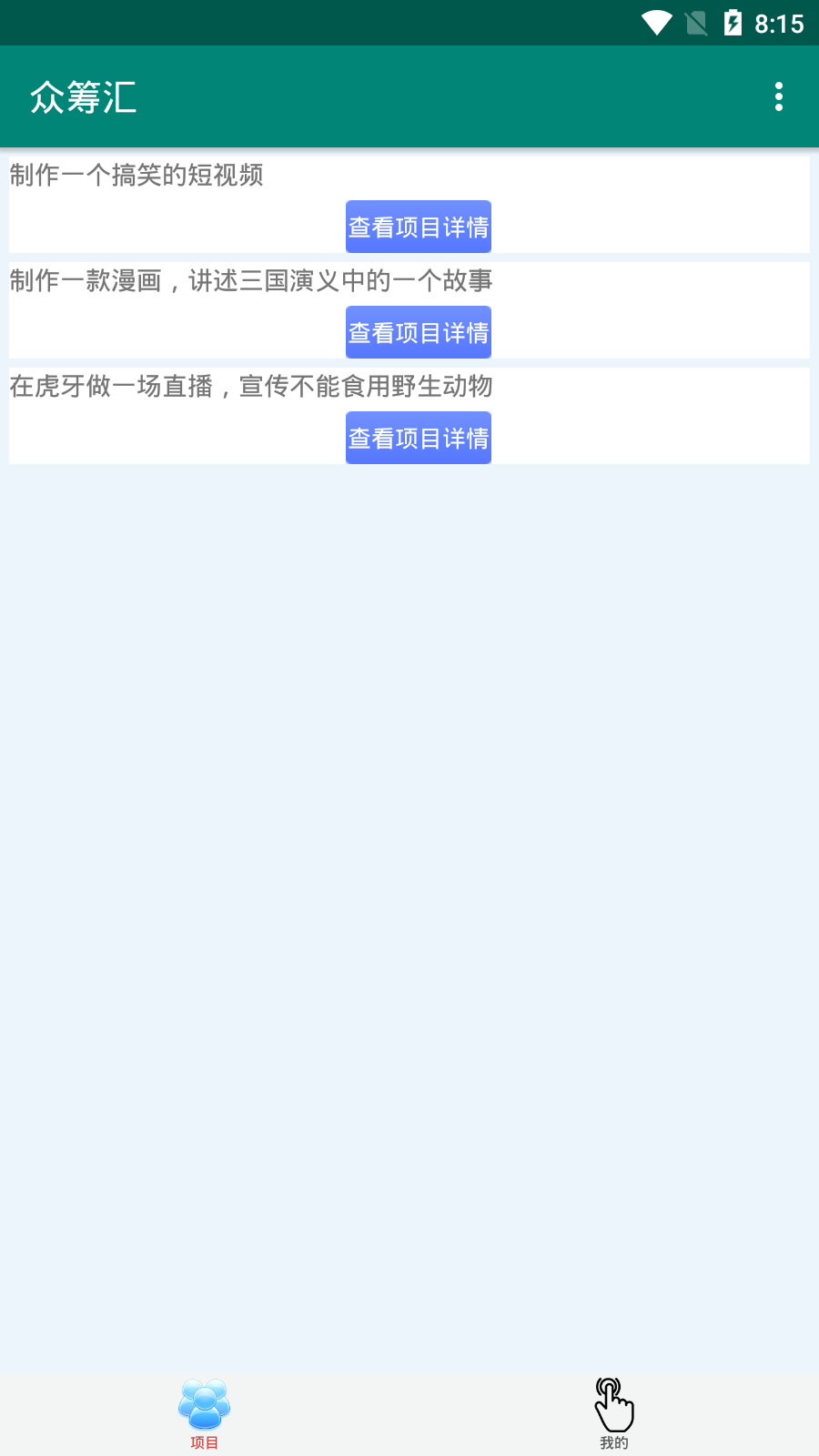Open the overflow menu in the app bar

[778, 96]
